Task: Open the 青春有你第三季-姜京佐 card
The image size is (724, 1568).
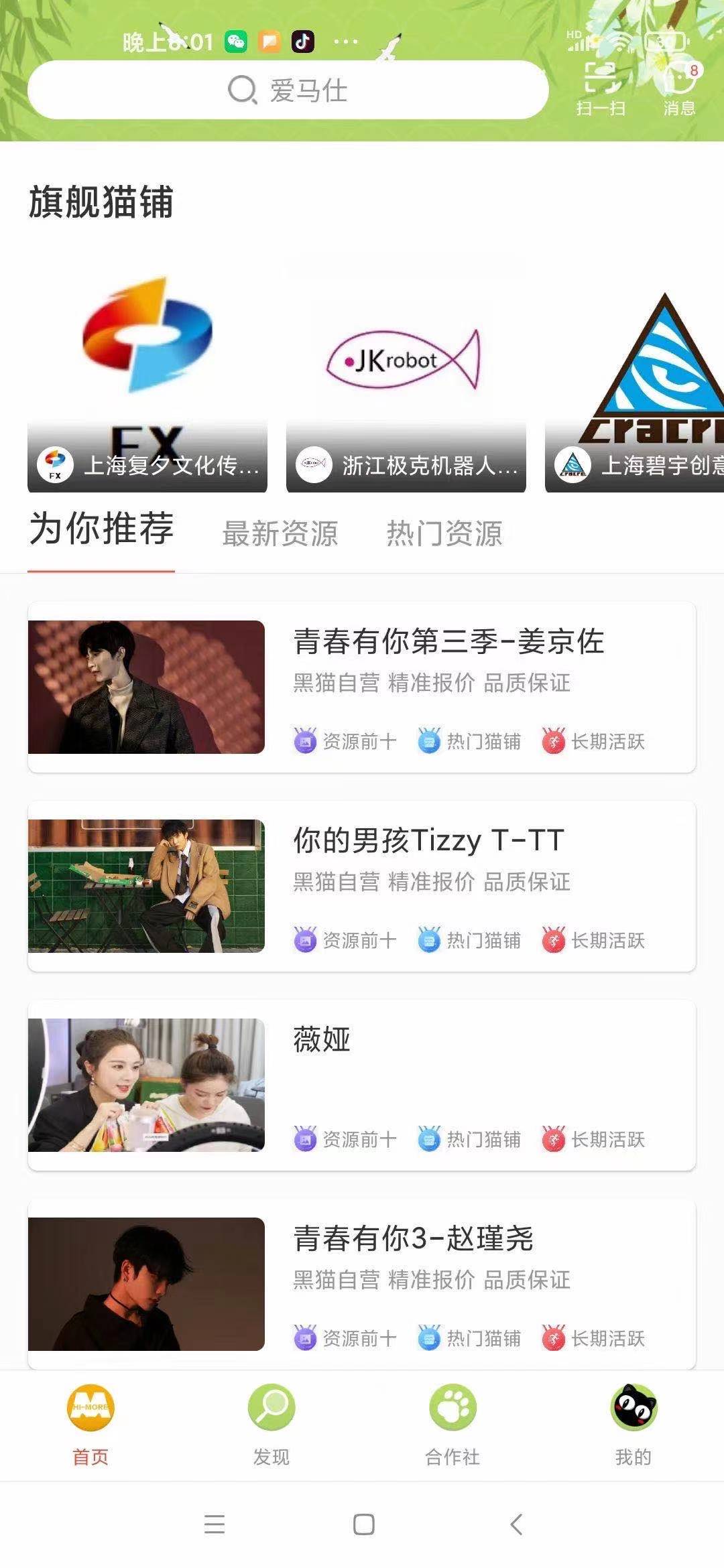Action: pyautogui.click(x=362, y=687)
